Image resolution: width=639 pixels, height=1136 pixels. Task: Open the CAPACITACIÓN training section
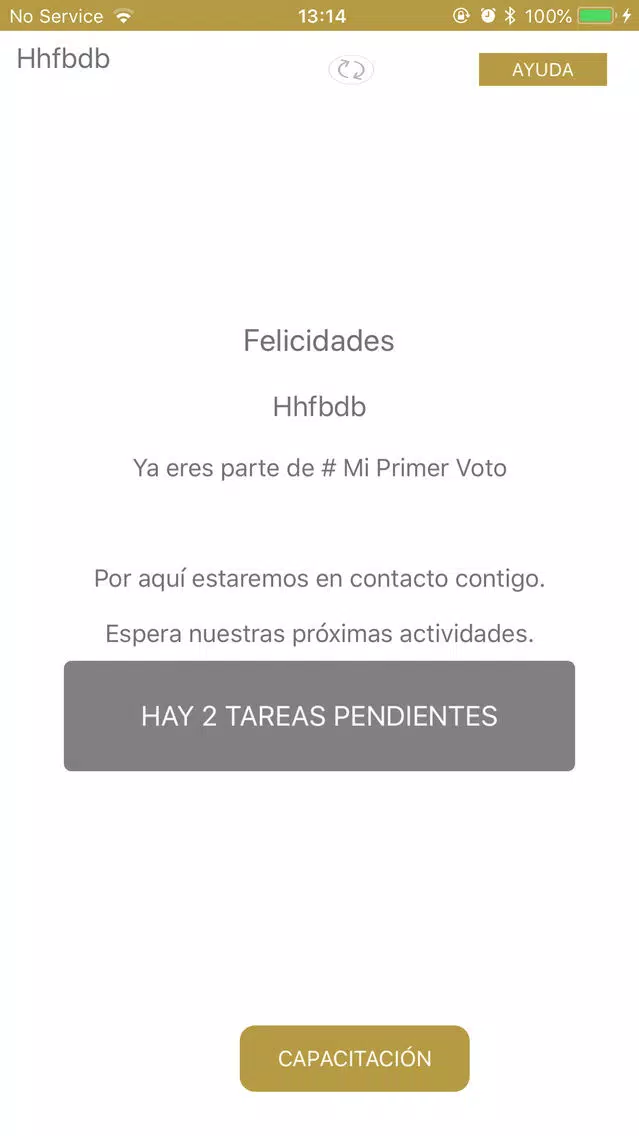pyautogui.click(x=354, y=1058)
